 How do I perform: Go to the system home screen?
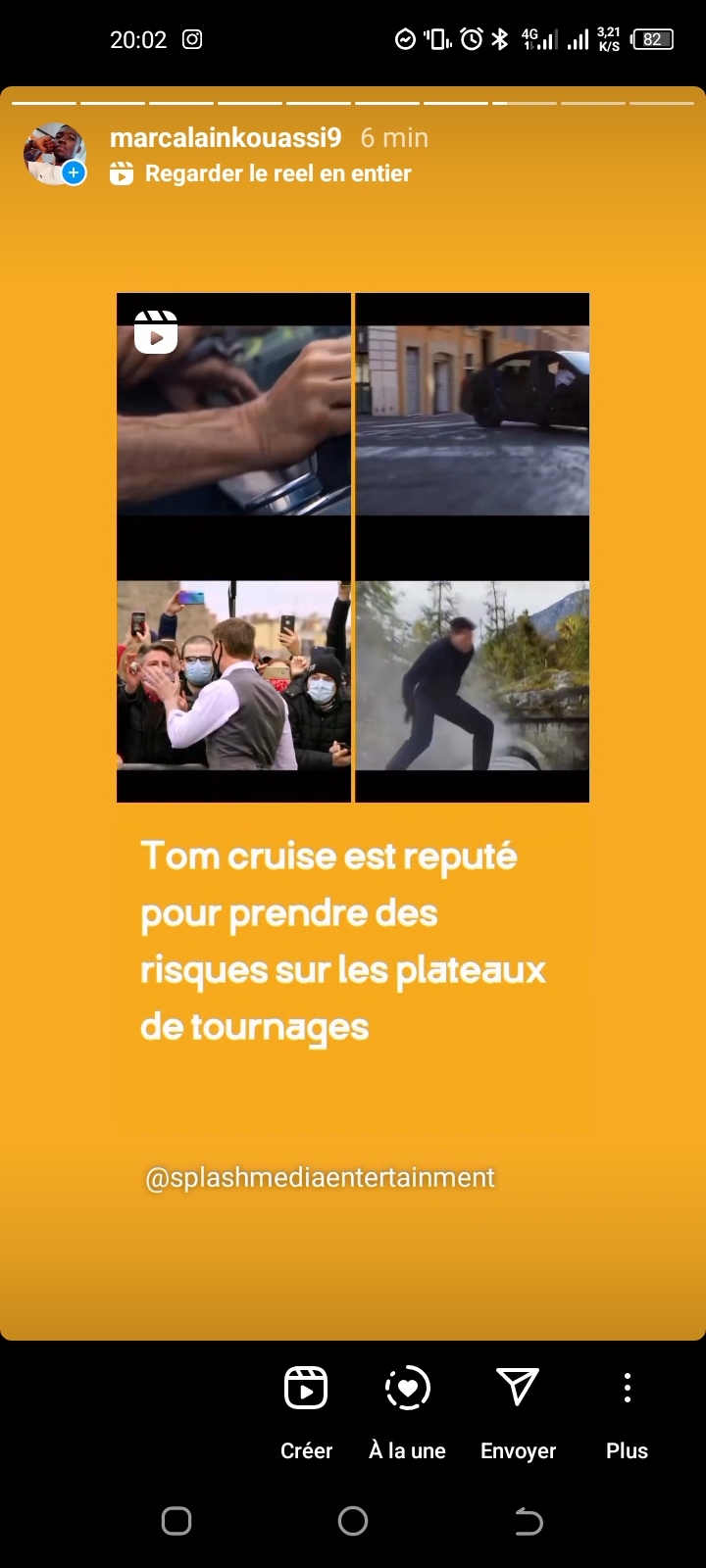coord(353,1521)
